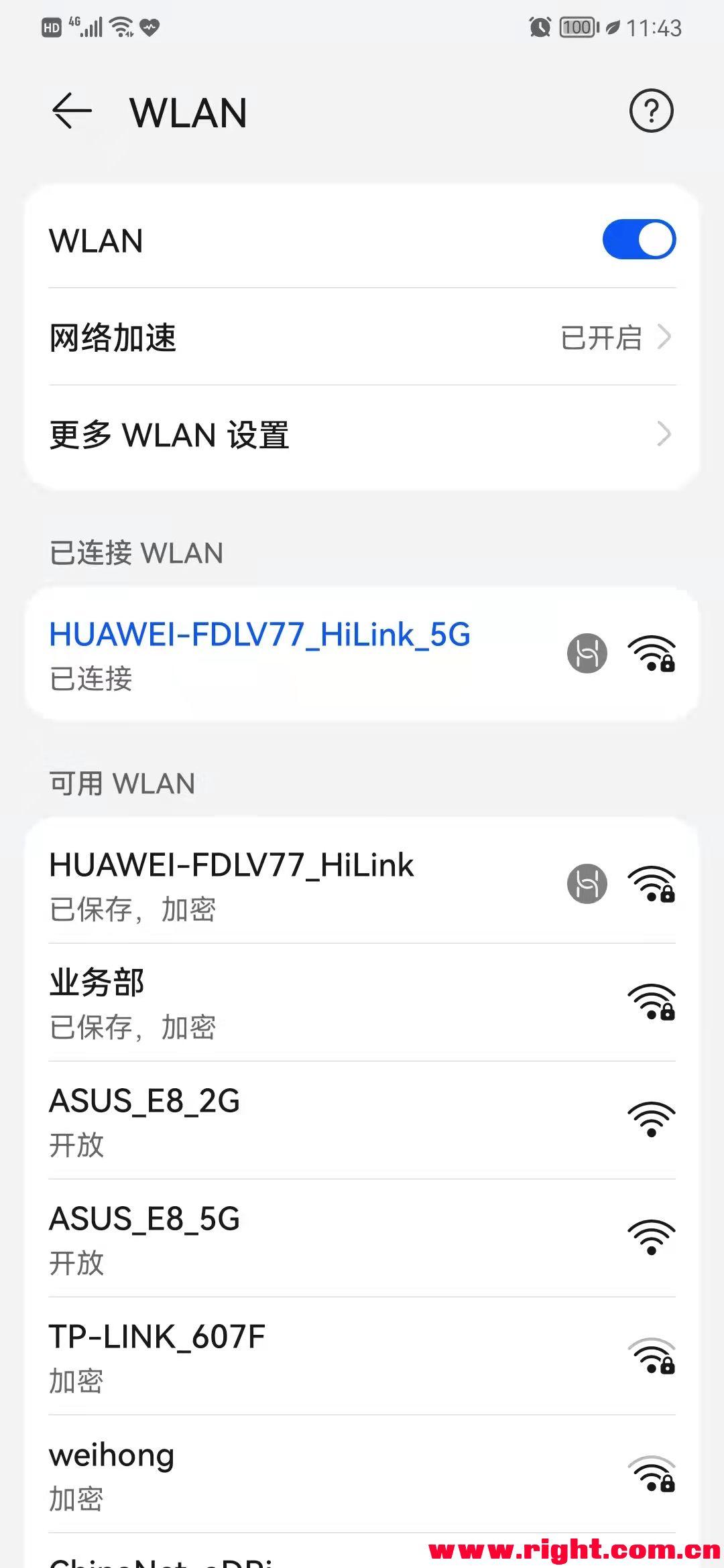This screenshot has width=724, height=1568.
Task: Turn off the WLAN switch
Action: pyautogui.click(x=639, y=239)
